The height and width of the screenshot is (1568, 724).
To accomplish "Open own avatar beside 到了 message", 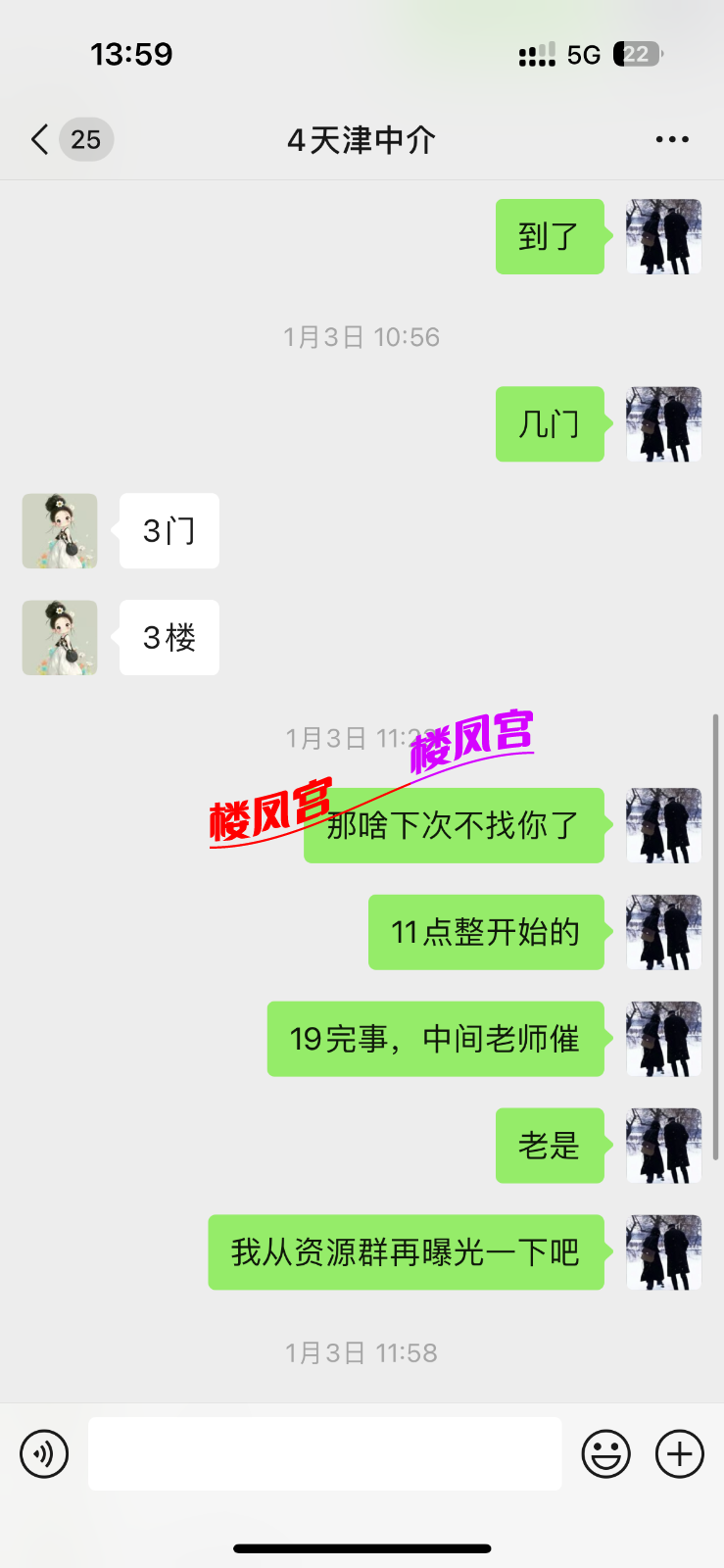I will [664, 236].
